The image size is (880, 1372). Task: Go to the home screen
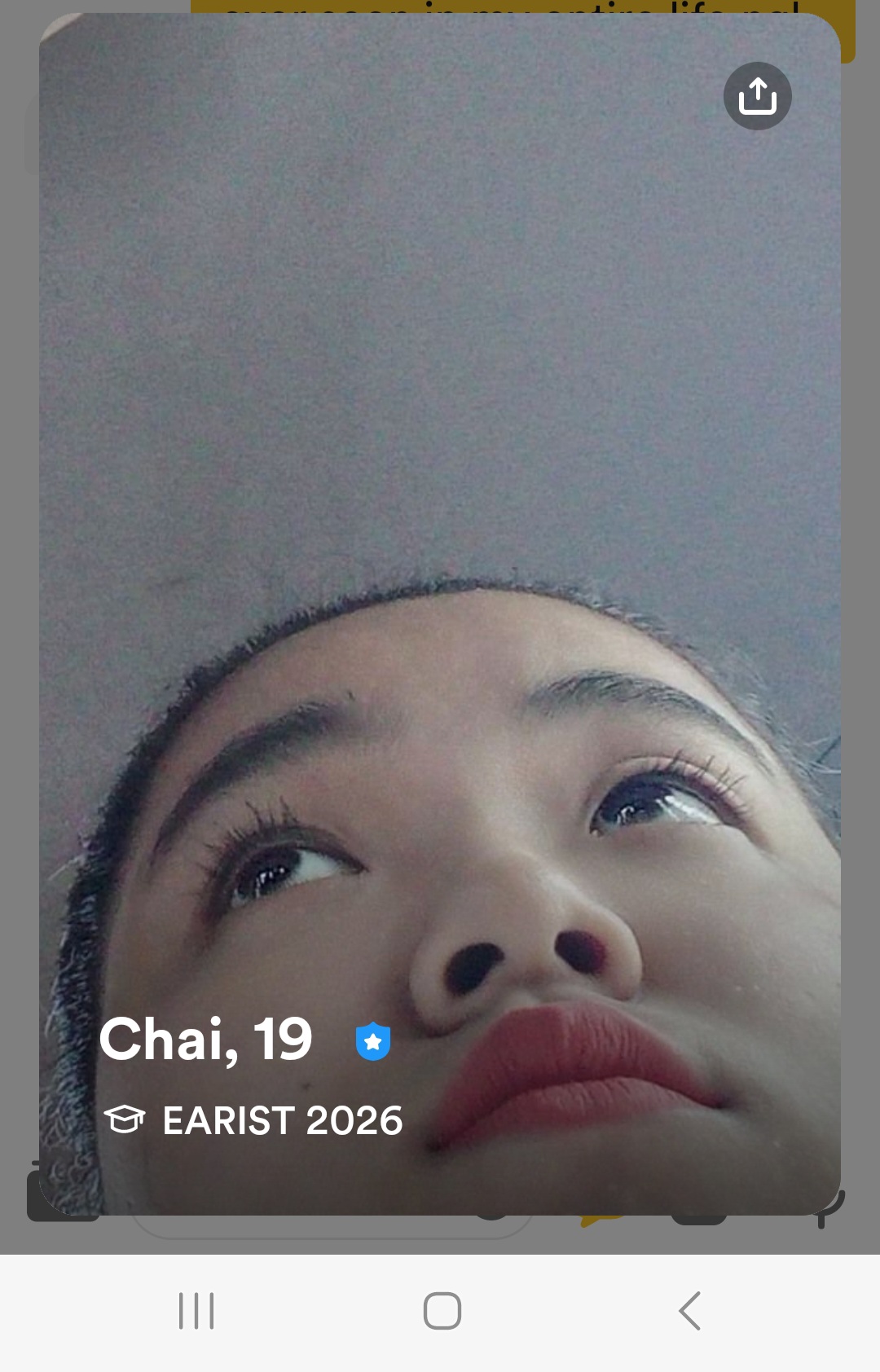(442, 1311)
